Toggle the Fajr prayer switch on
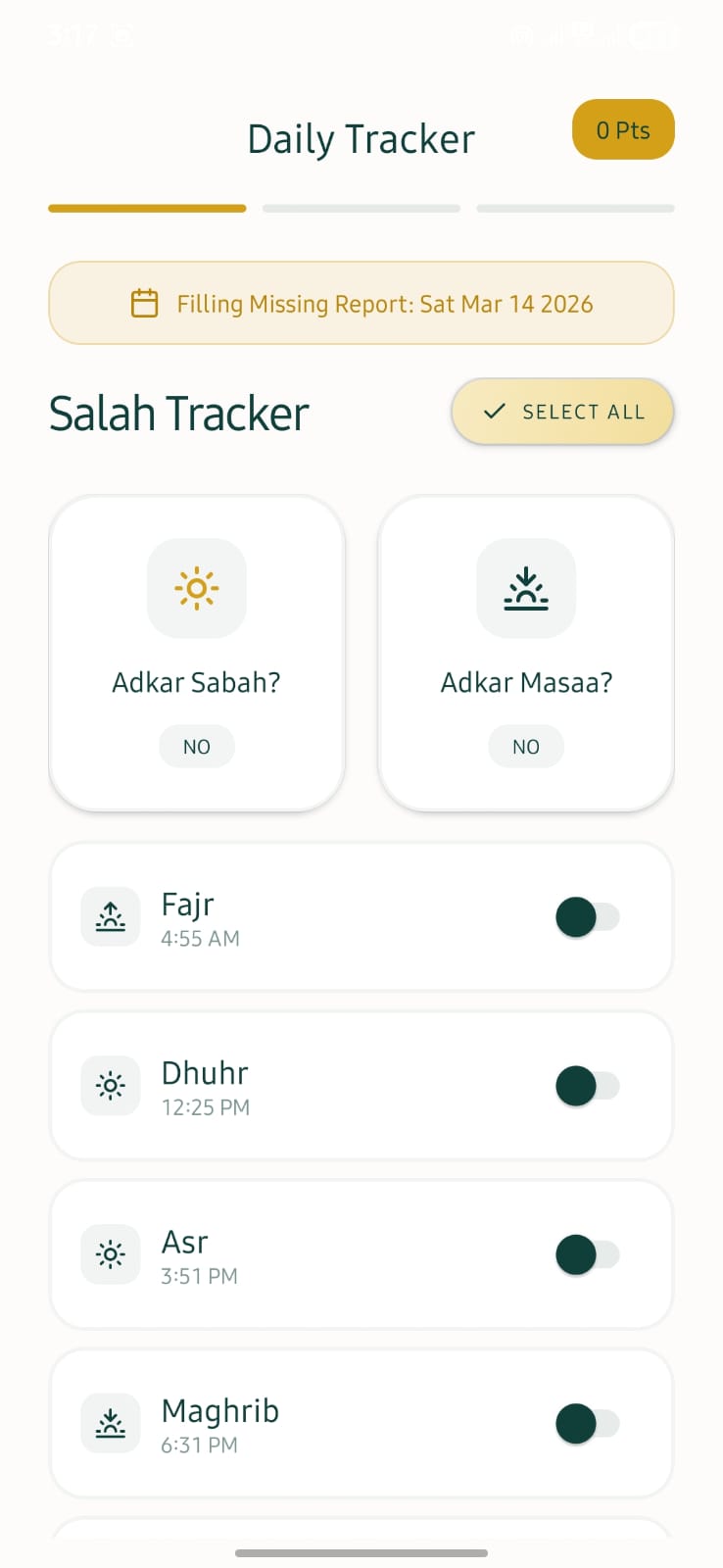The image size is (723, 1568). pos(588,916)
